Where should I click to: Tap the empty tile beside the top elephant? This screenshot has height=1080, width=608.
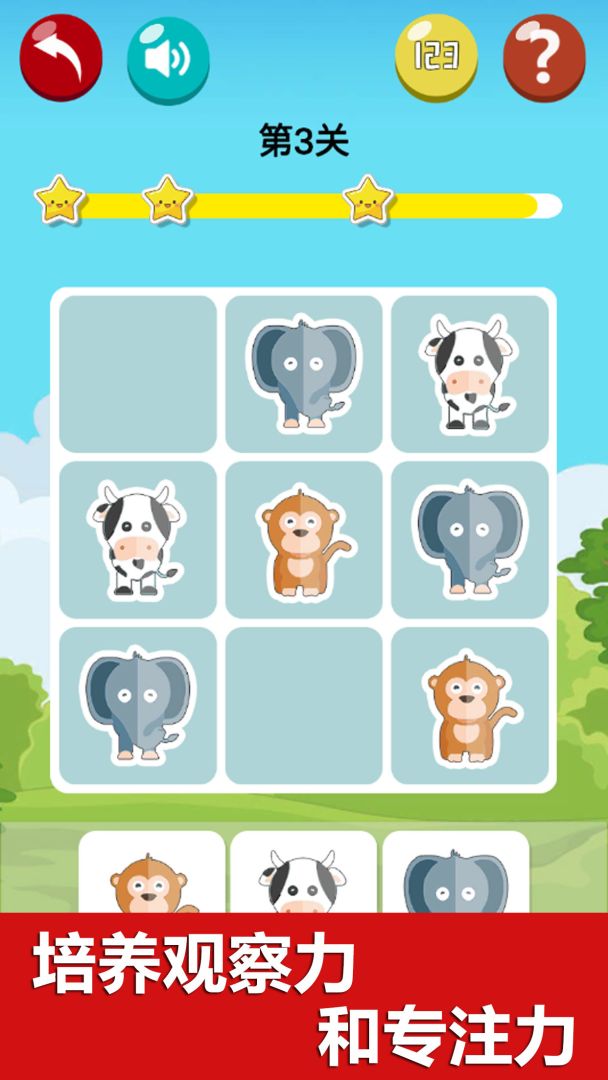coord(138,374)
